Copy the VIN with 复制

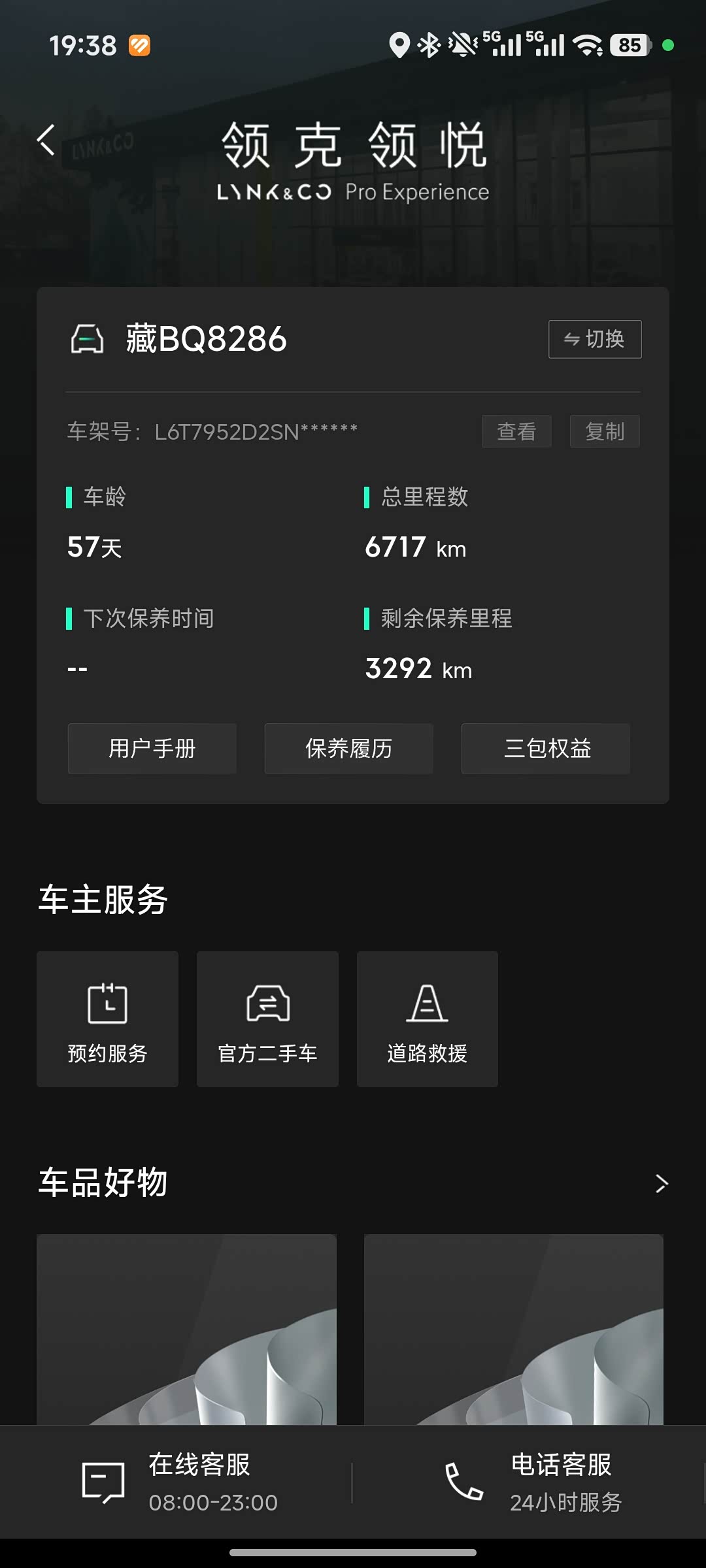point(605,431)
